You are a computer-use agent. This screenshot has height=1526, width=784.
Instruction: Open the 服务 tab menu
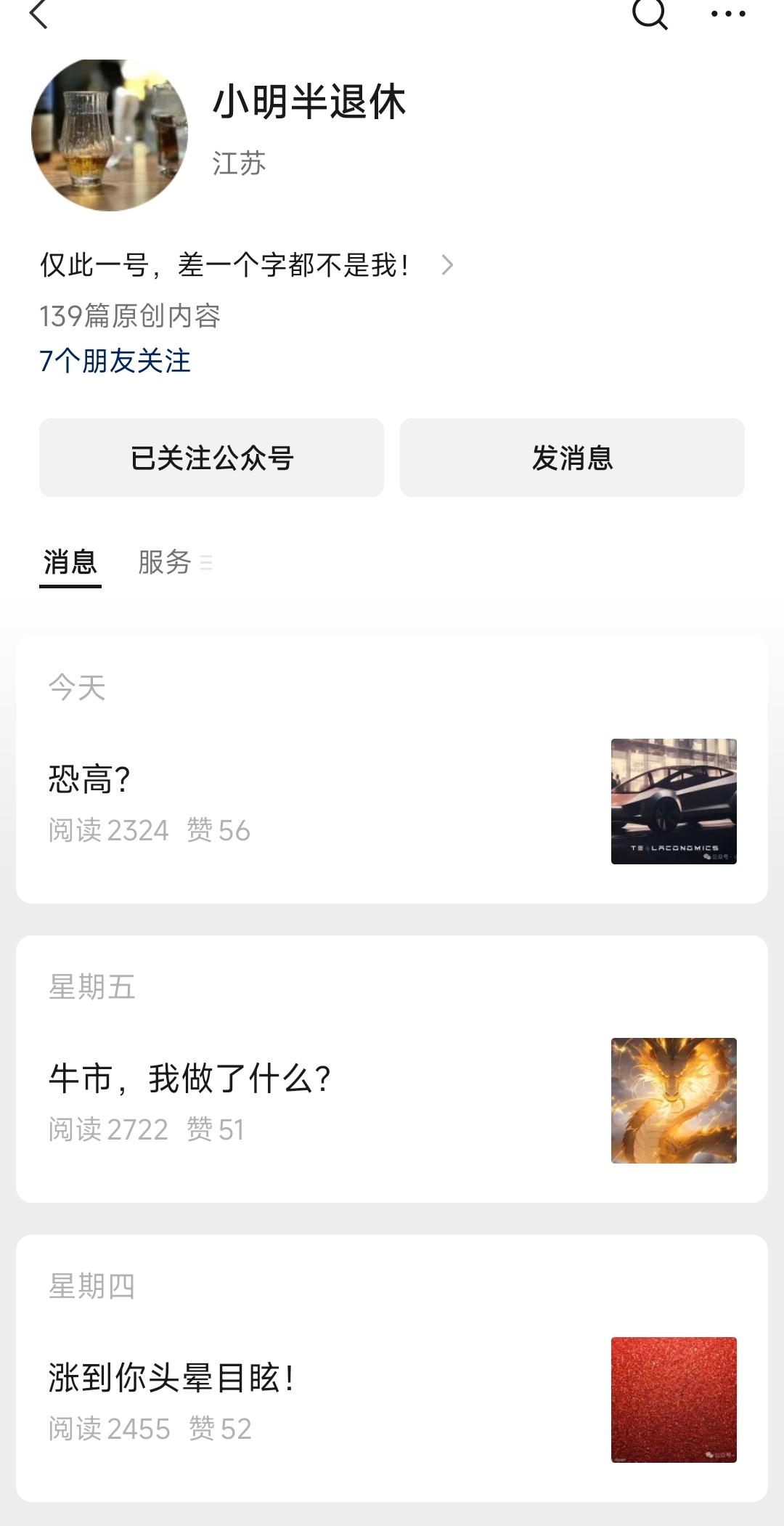click(x=174, y=562)
